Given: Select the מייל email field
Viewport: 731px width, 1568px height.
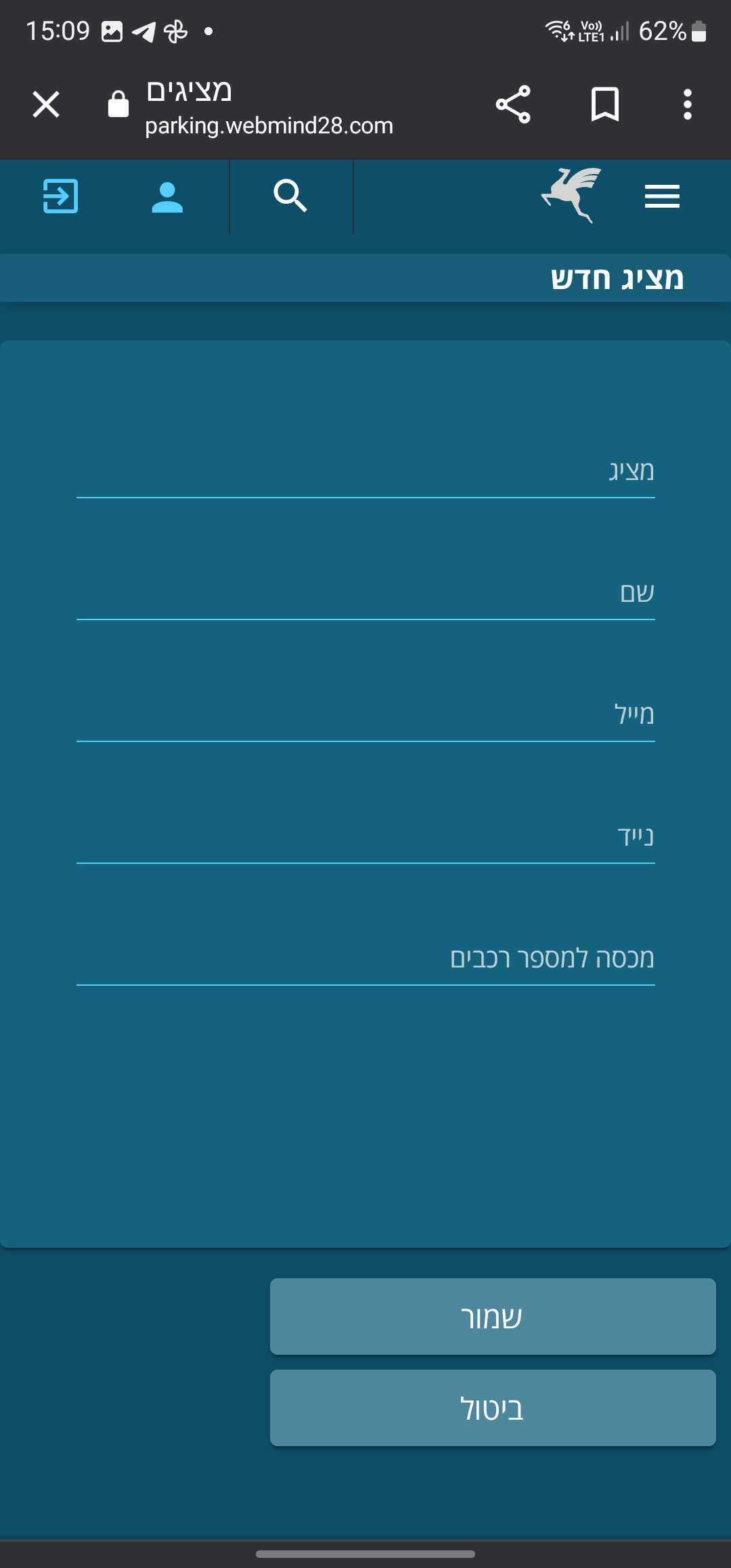Looking at the screenshot, I should (365, 716).
